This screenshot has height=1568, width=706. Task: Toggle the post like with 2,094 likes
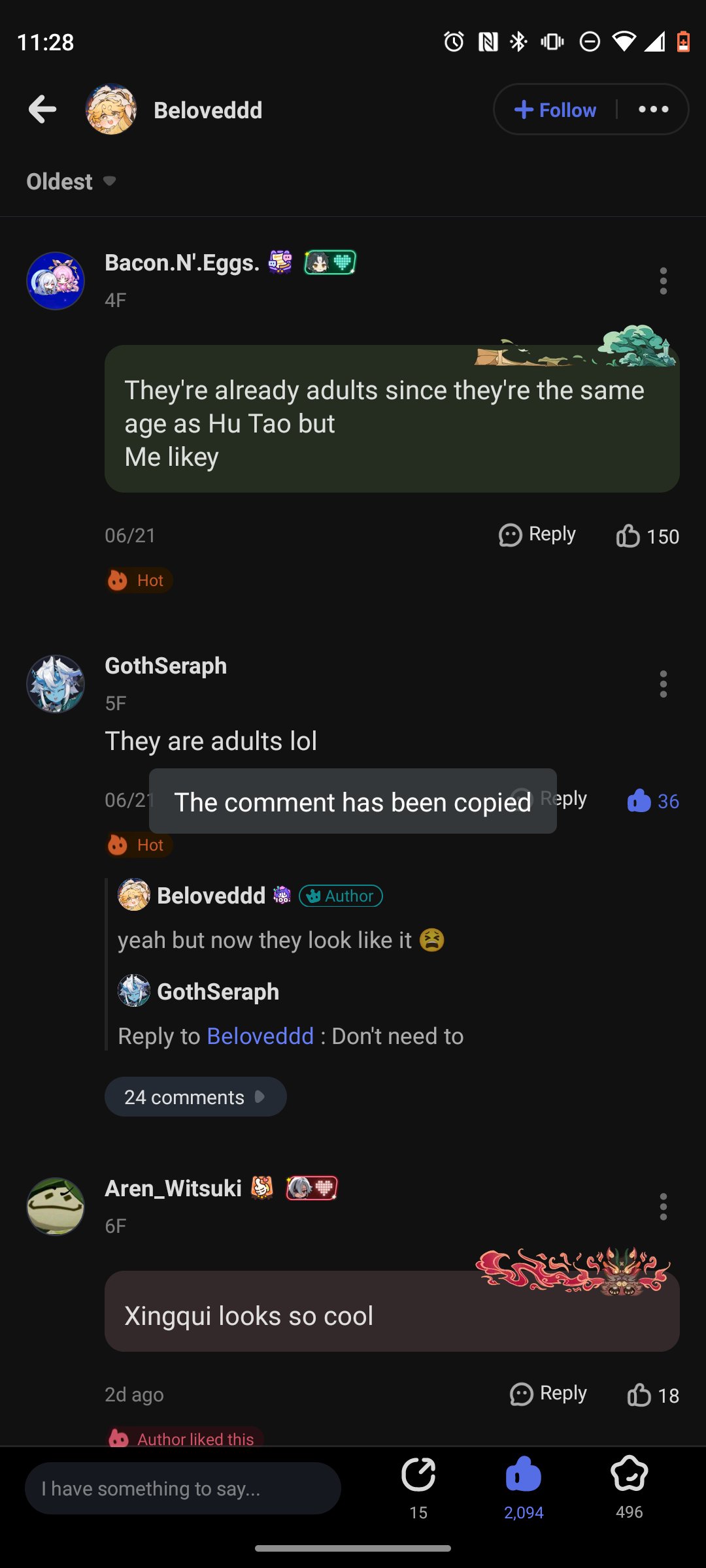click(524, 1484)
